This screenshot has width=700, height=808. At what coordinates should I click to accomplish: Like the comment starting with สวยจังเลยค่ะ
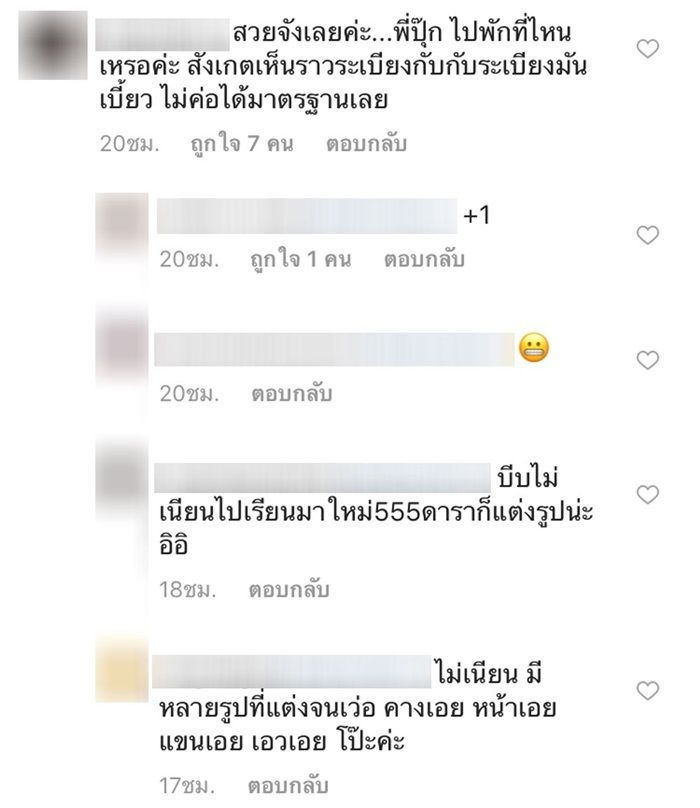tap(648, 47)
